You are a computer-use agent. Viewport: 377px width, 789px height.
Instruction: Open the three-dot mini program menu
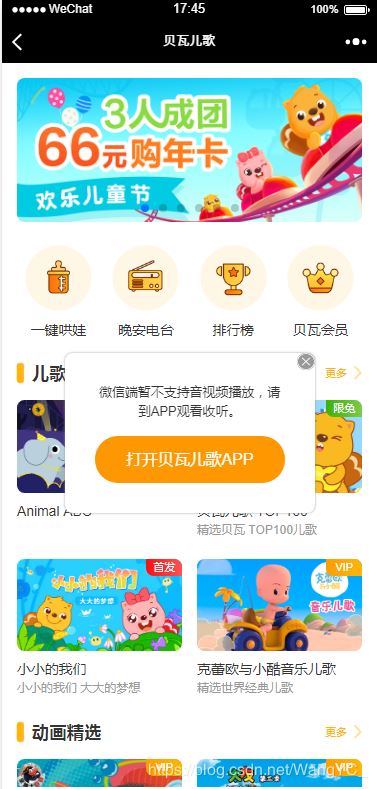(x=356, y=42)
